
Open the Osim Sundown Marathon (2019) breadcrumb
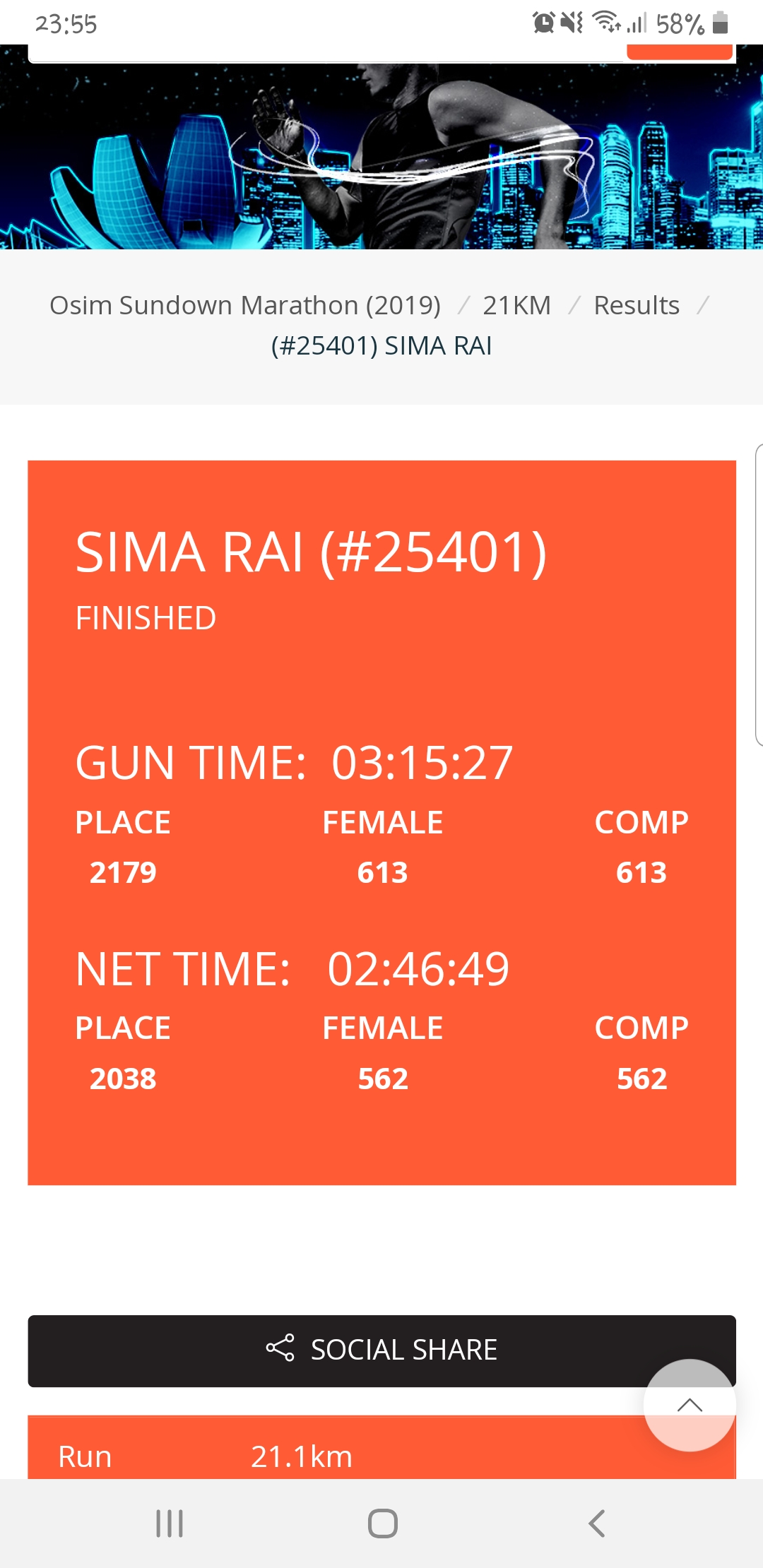[245, 305]
